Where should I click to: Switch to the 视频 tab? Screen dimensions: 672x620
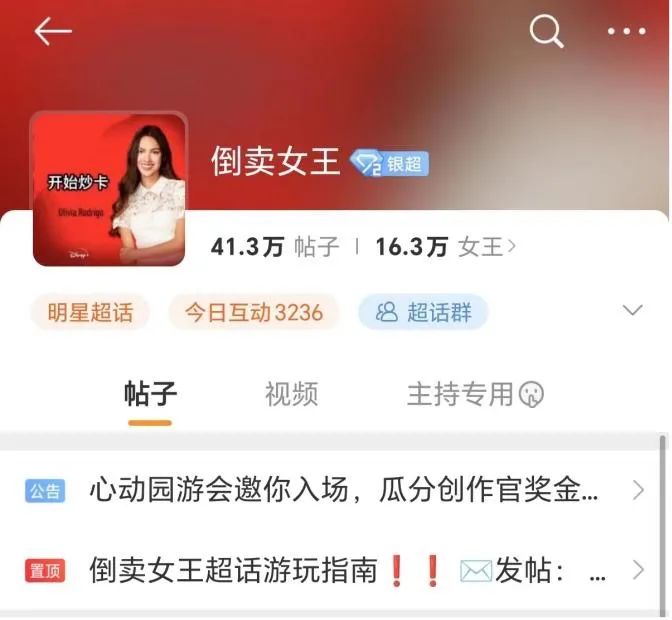point(291,394)
